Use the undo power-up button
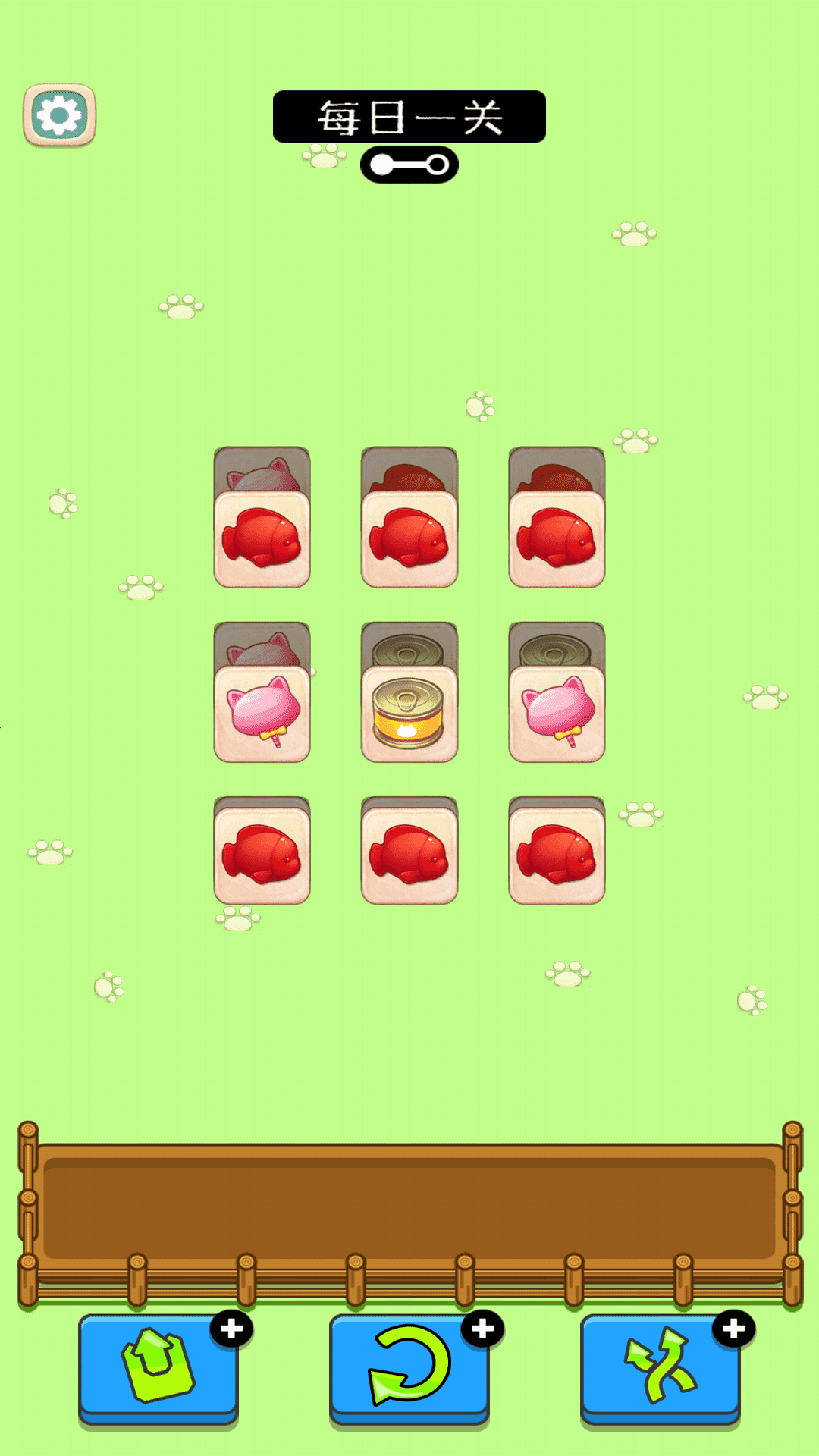 (409, 1367)
